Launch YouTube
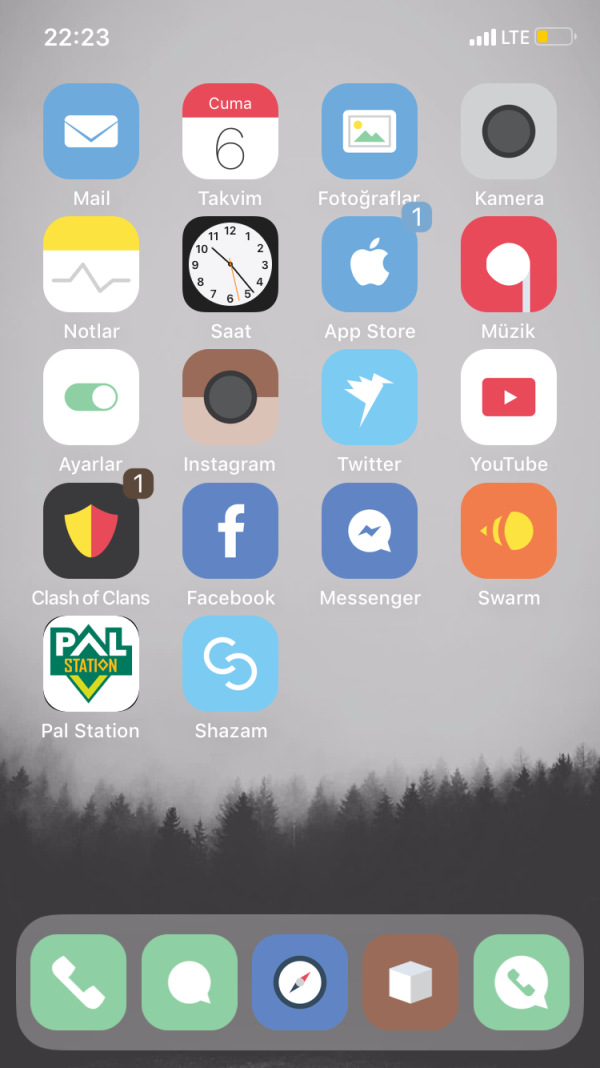The image size is (600, 1068). click(508, 397)
